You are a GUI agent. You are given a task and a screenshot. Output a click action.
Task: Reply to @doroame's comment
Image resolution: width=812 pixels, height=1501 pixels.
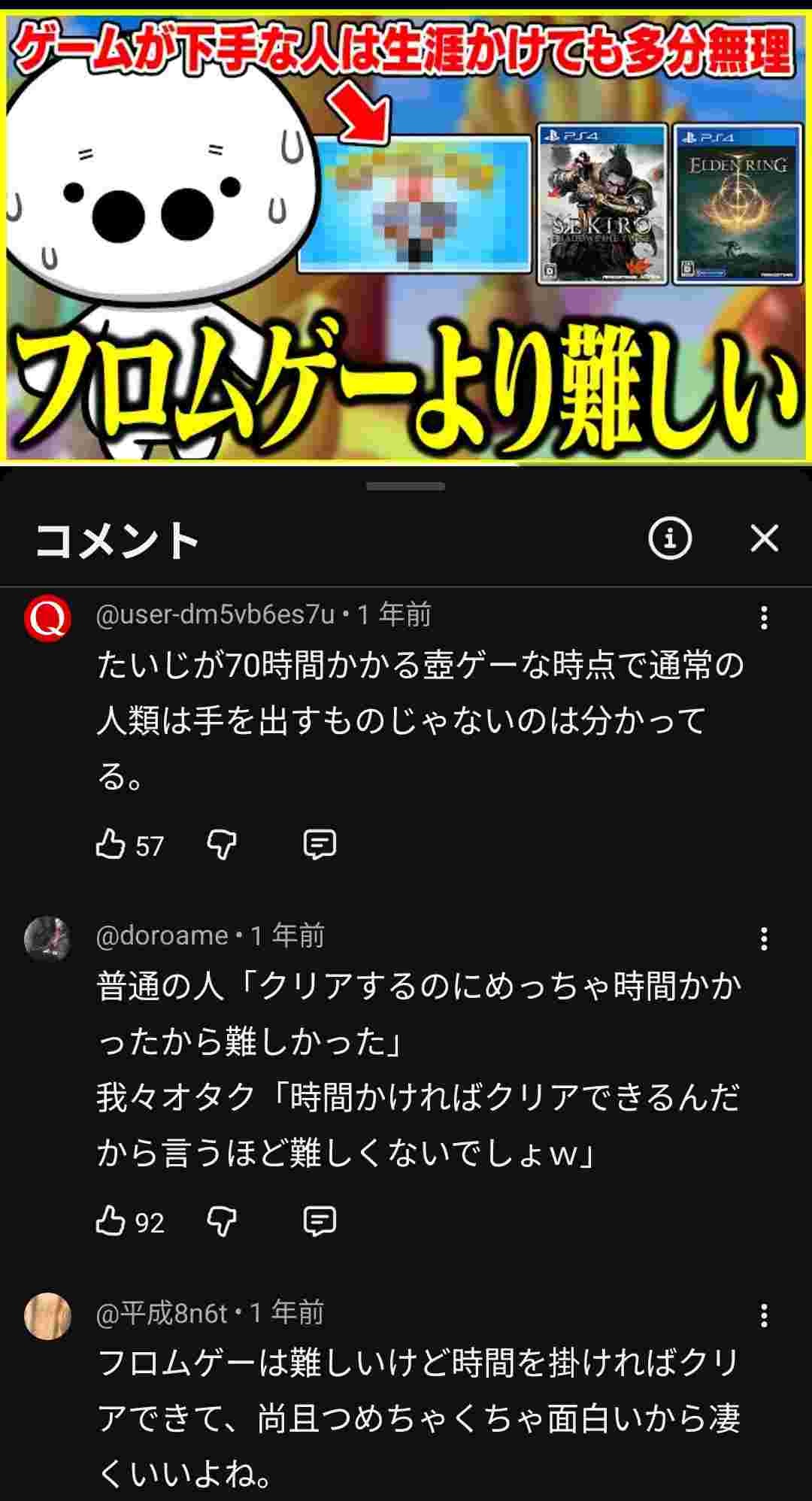click(320, 1221)
